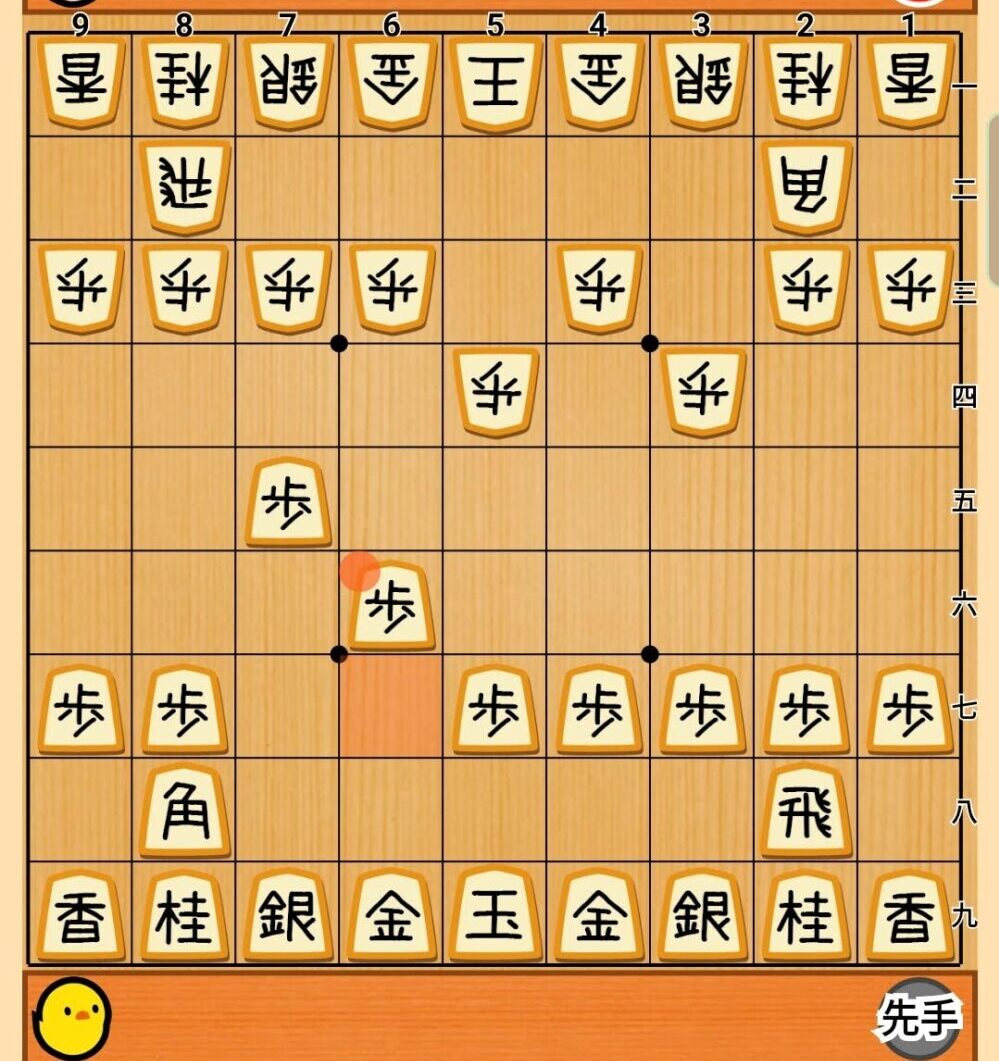This screenshot has height=1061, width=999.
Task: Pick the king 玉 on square 5九
Action: (x=495, y=915)
